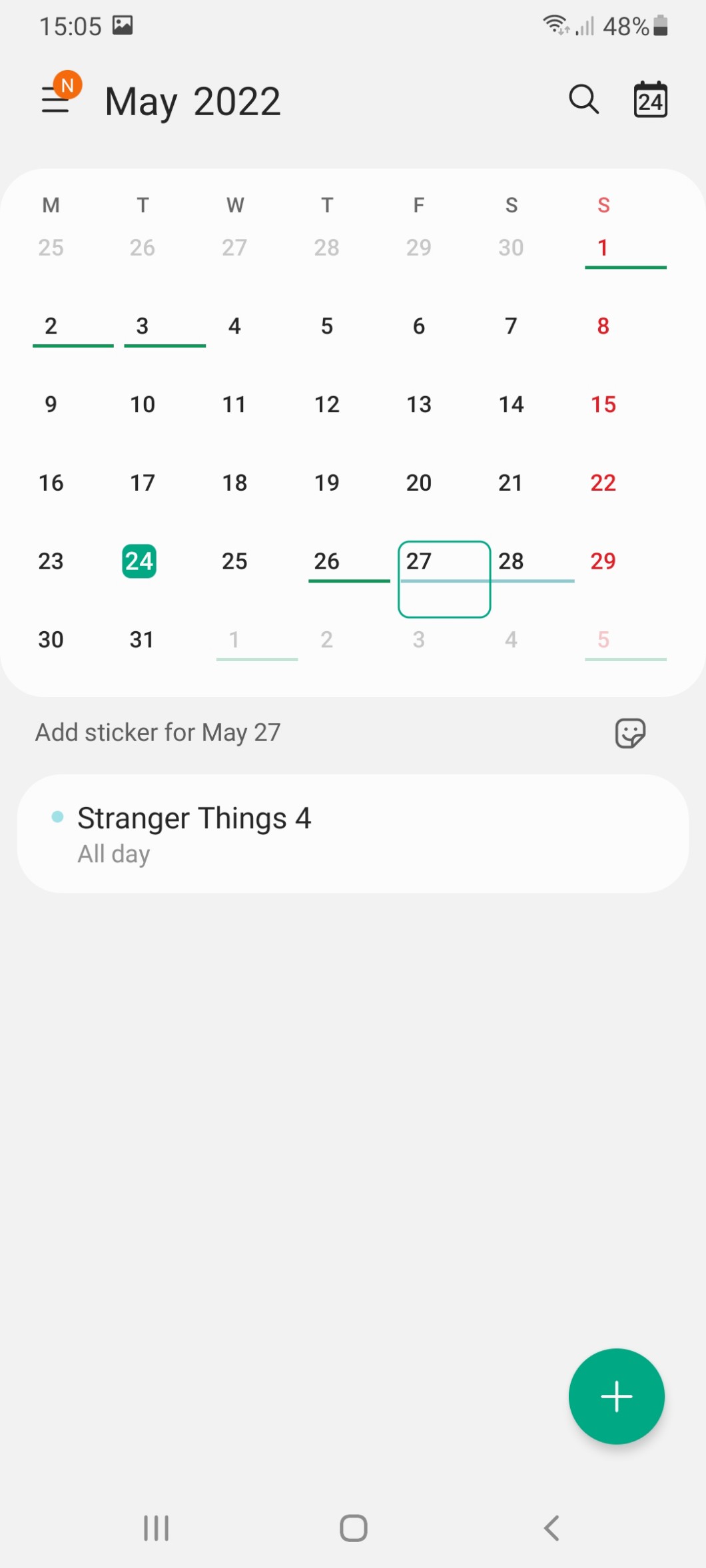Open recent apps

tap(157, 1528)
